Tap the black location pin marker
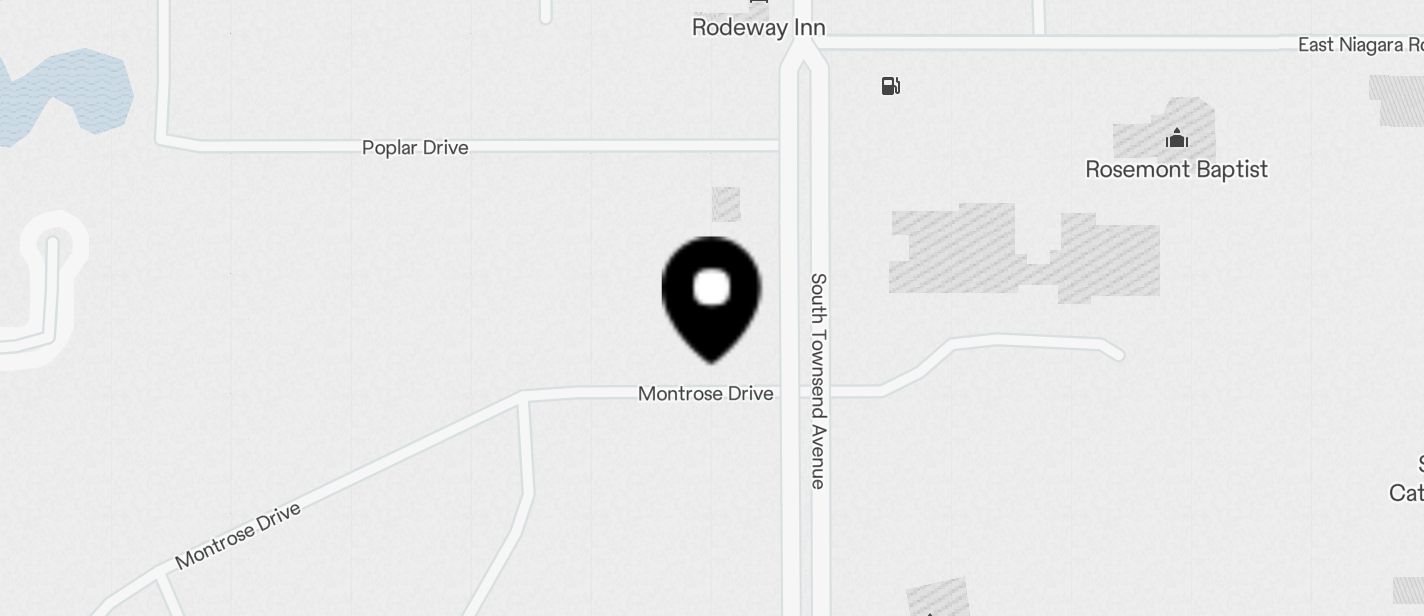This screenshot has height=616, width=1424. [711, 294]
